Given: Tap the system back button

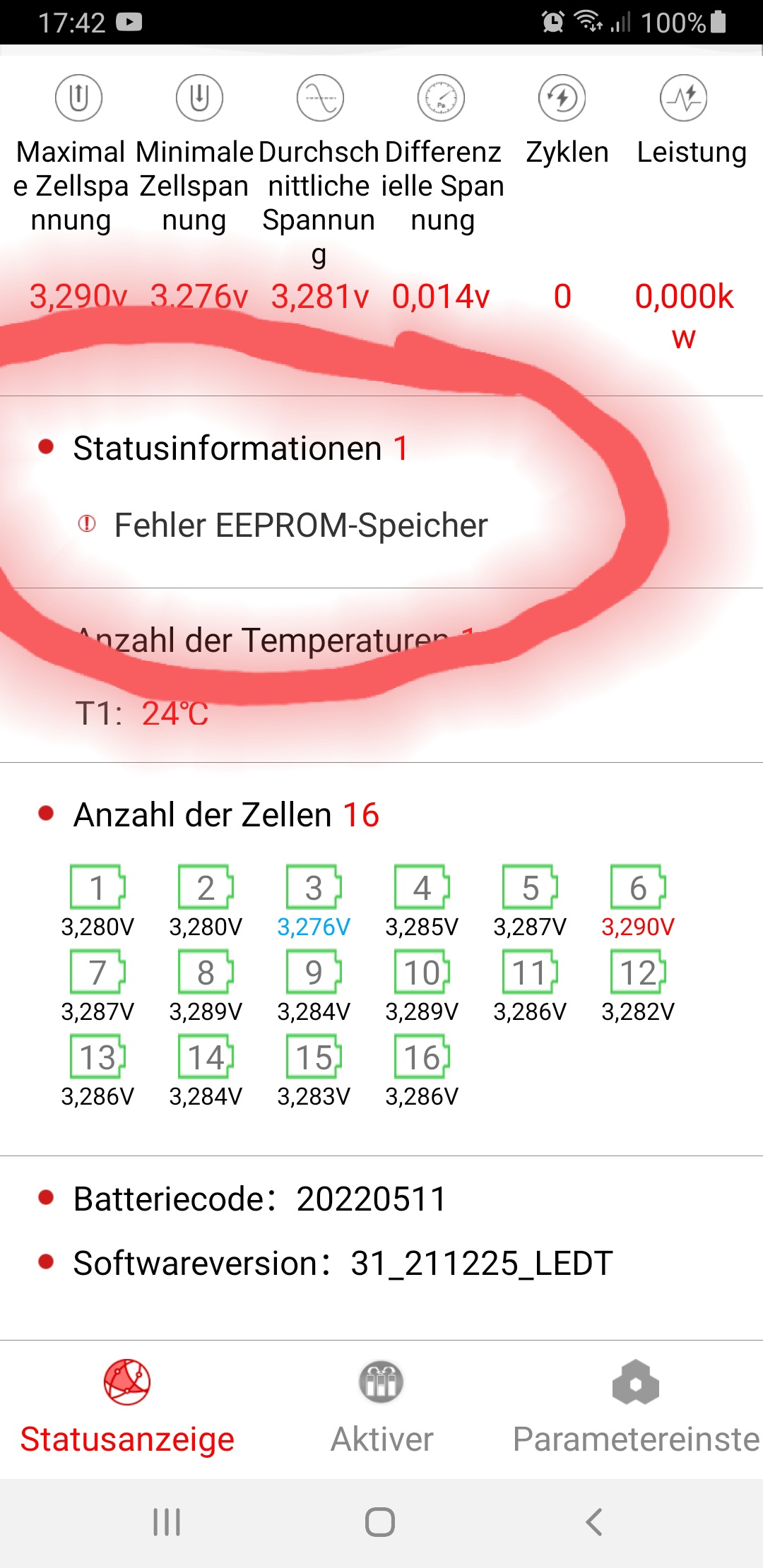Looking at the screenshot, I should (x=594, y=1522).
